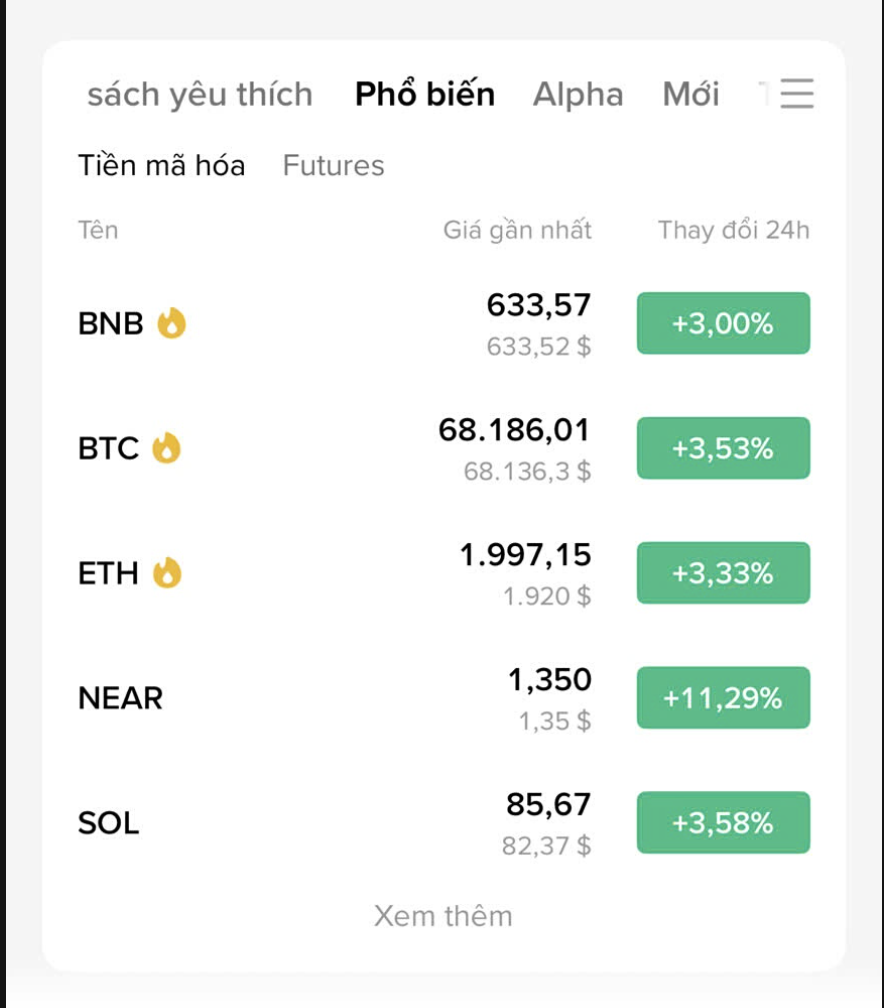Switch to the Alpha tab
The width and height of the screenshot is (884, 1008).
[x=578, y=95]
